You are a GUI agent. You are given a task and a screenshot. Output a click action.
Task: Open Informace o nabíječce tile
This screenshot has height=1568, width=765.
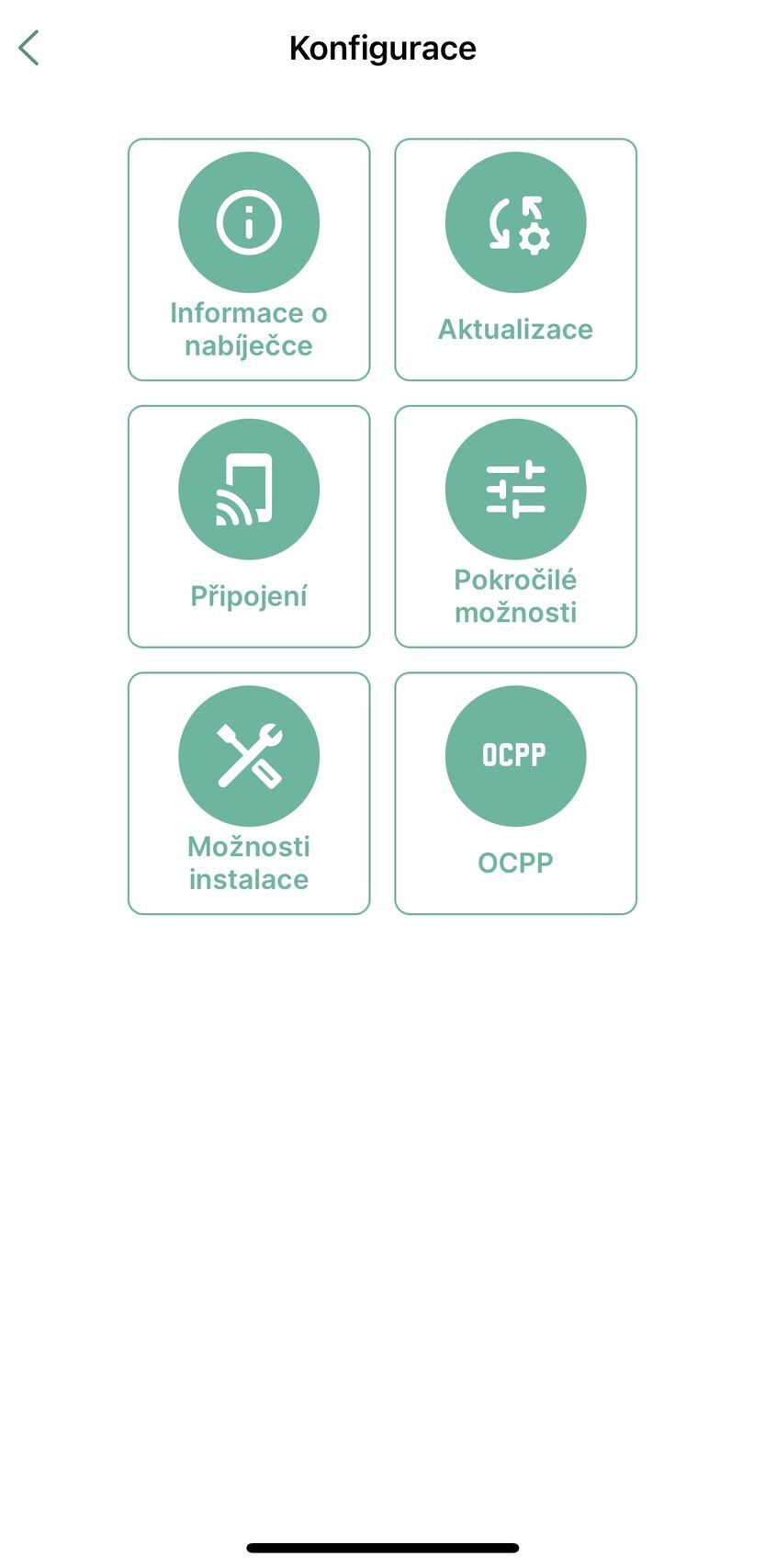pos(249,259)
